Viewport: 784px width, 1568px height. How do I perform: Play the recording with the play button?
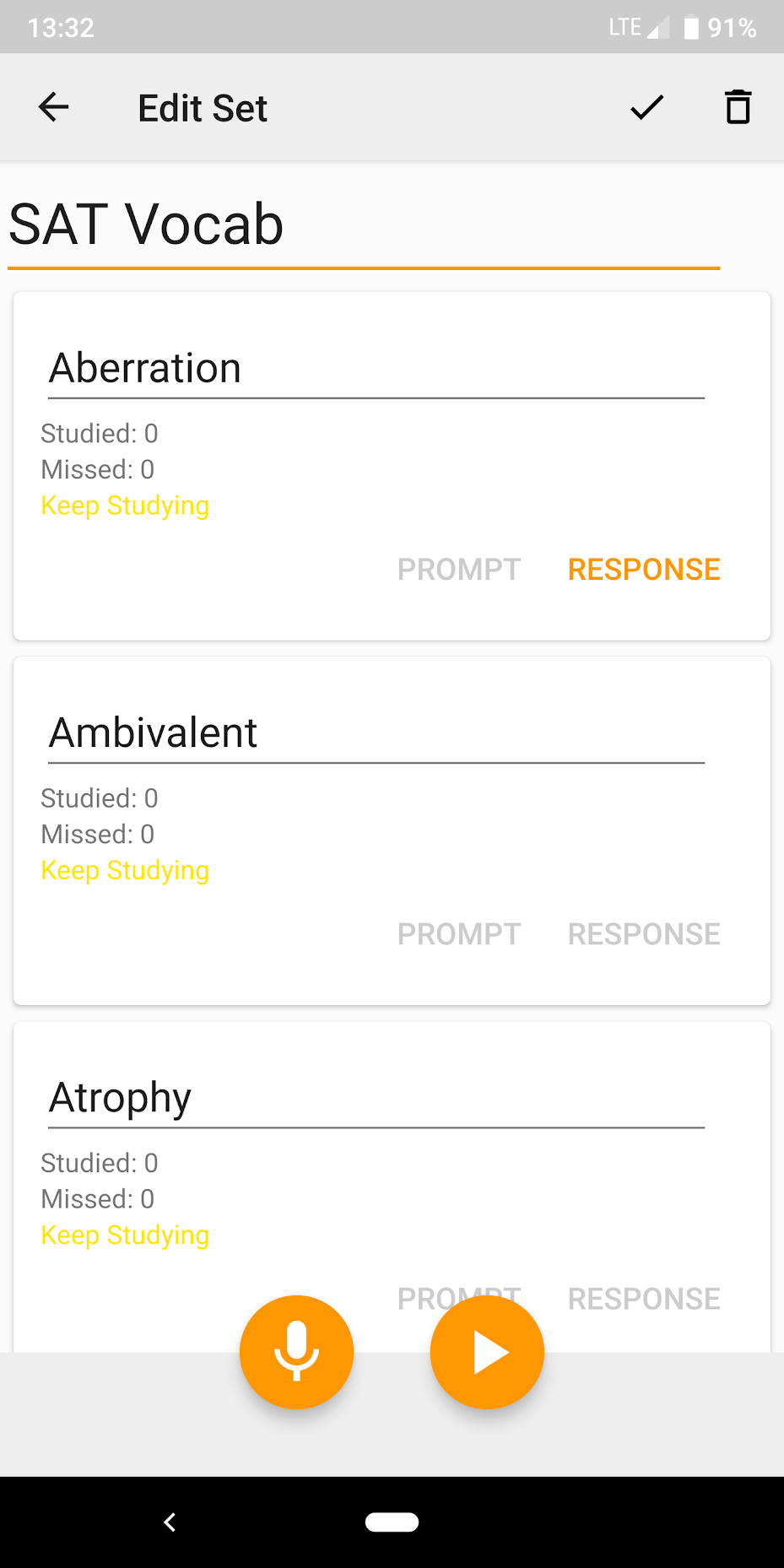pyautogui.click(x=487, y=1352)
